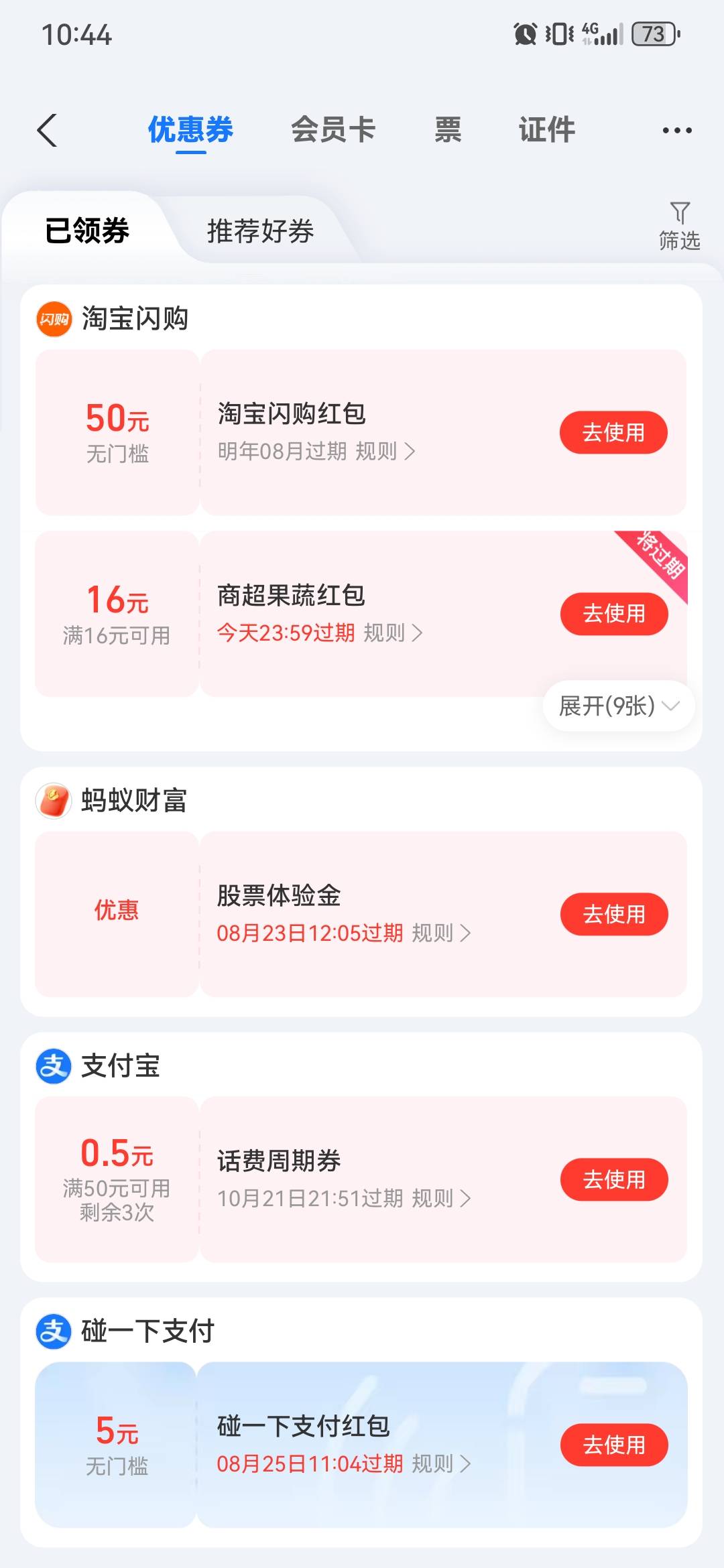This screenshot has height=1568, width=724.
Task: Use the 商超果蔬红包 coupon
Action: pyautogui.click(x=614, y=613)
